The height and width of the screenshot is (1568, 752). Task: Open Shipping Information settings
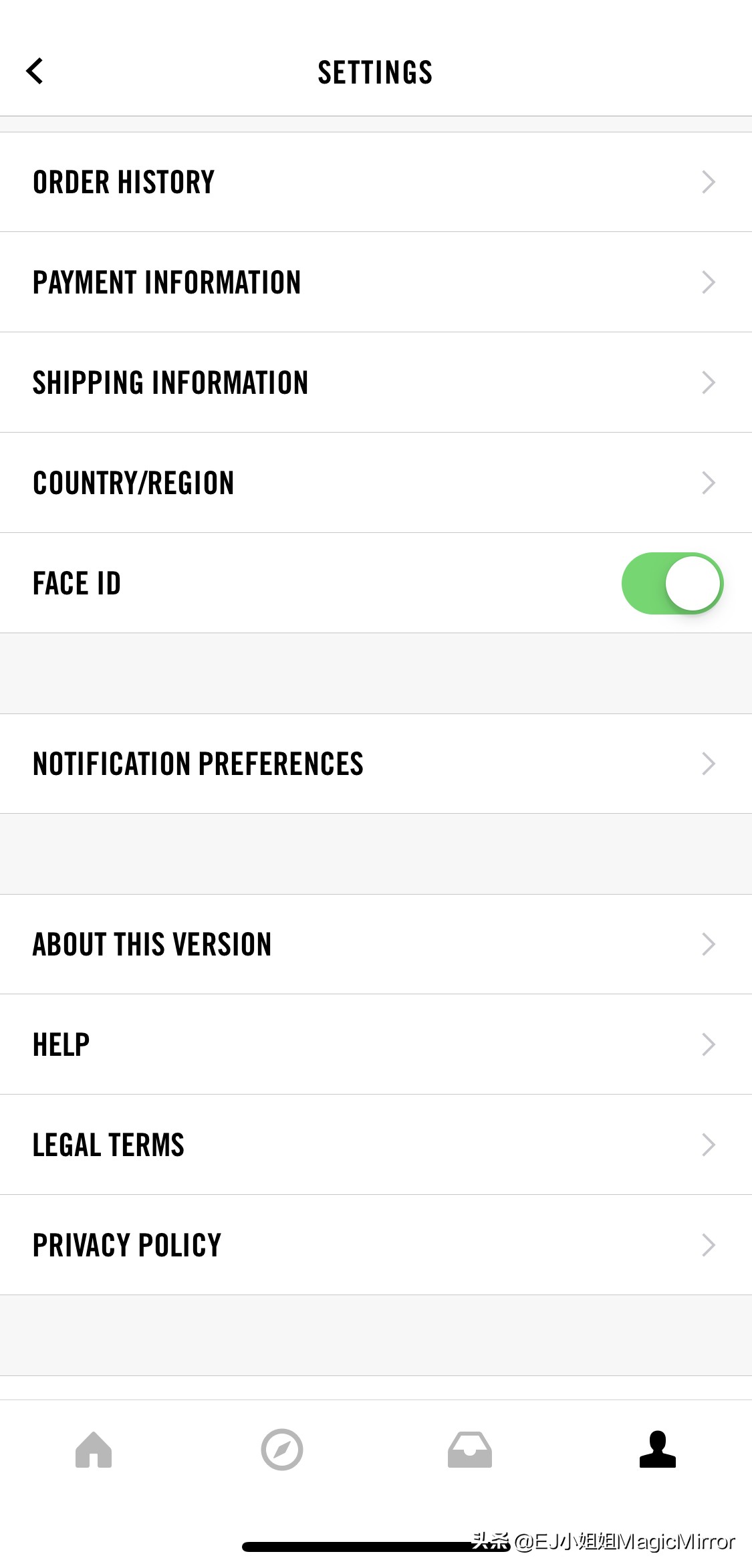(376, 382)
